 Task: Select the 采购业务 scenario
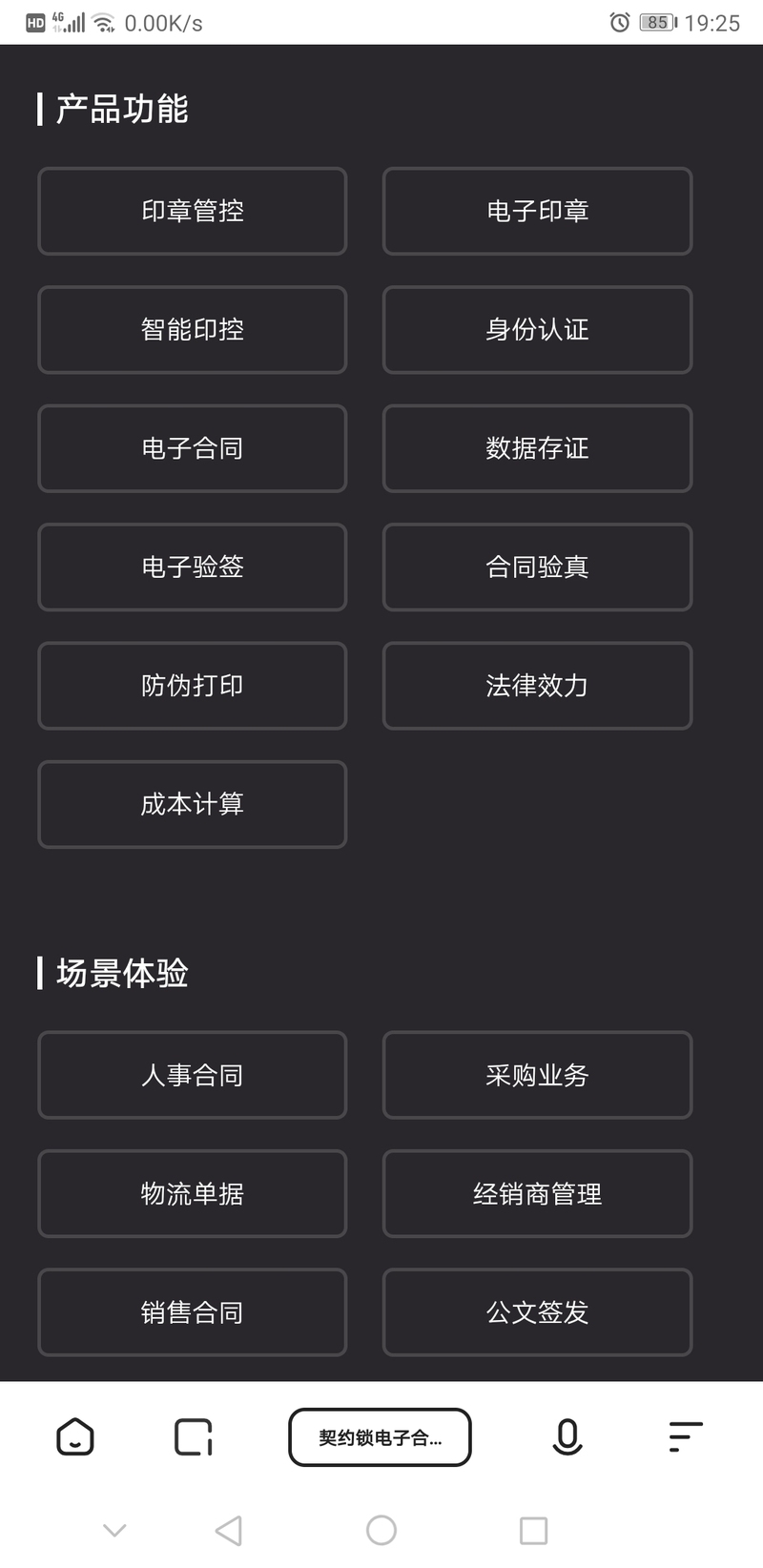(537, 1075)
